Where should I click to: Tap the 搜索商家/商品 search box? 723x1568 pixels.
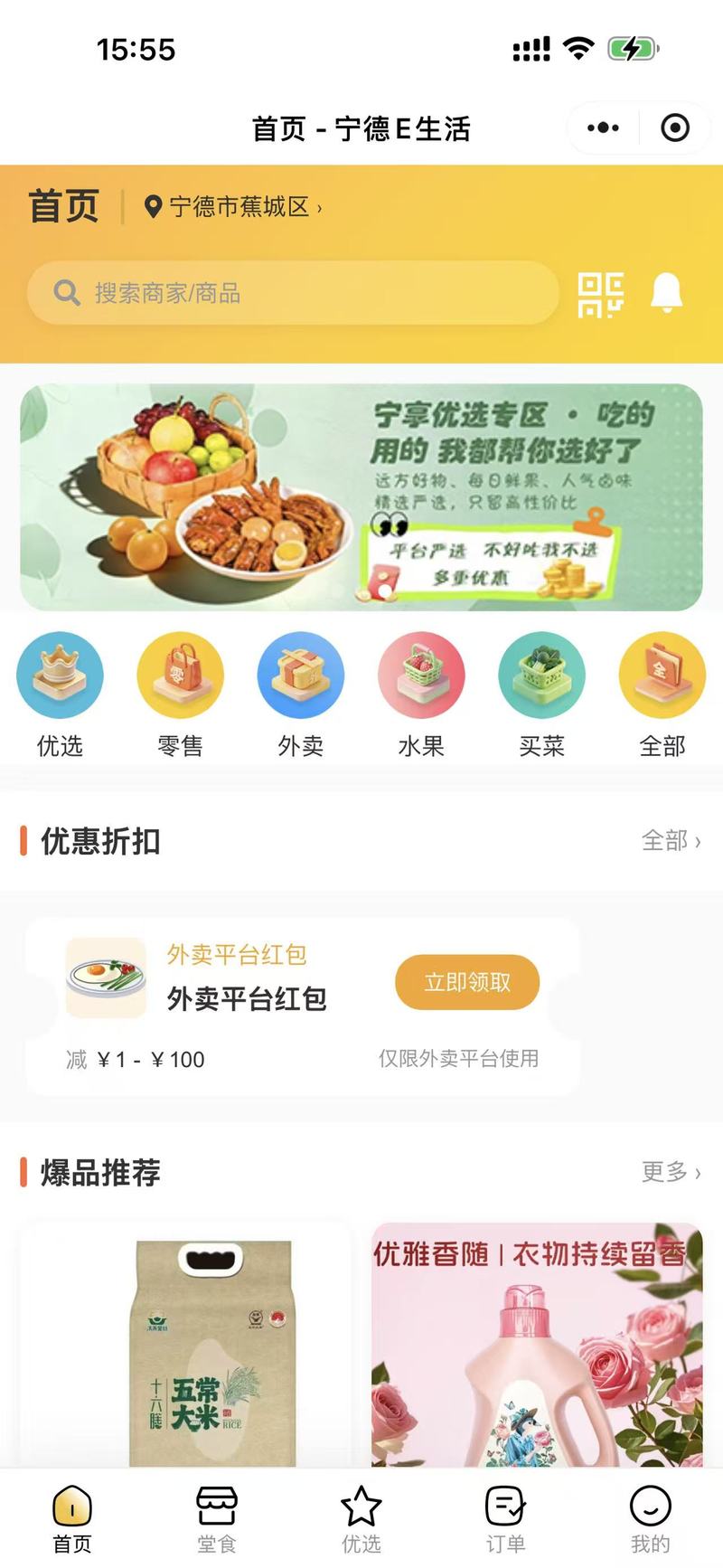294,293
